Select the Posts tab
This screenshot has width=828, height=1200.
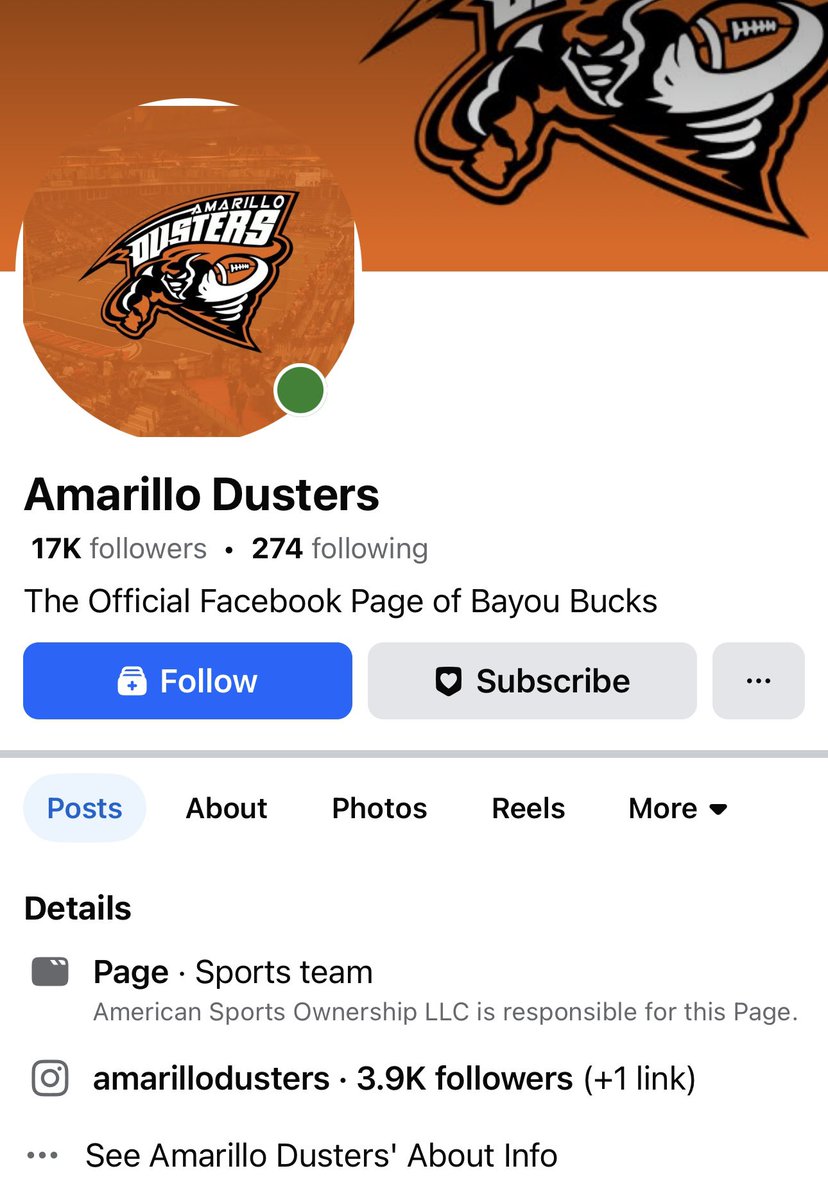[x=85, y=808]
